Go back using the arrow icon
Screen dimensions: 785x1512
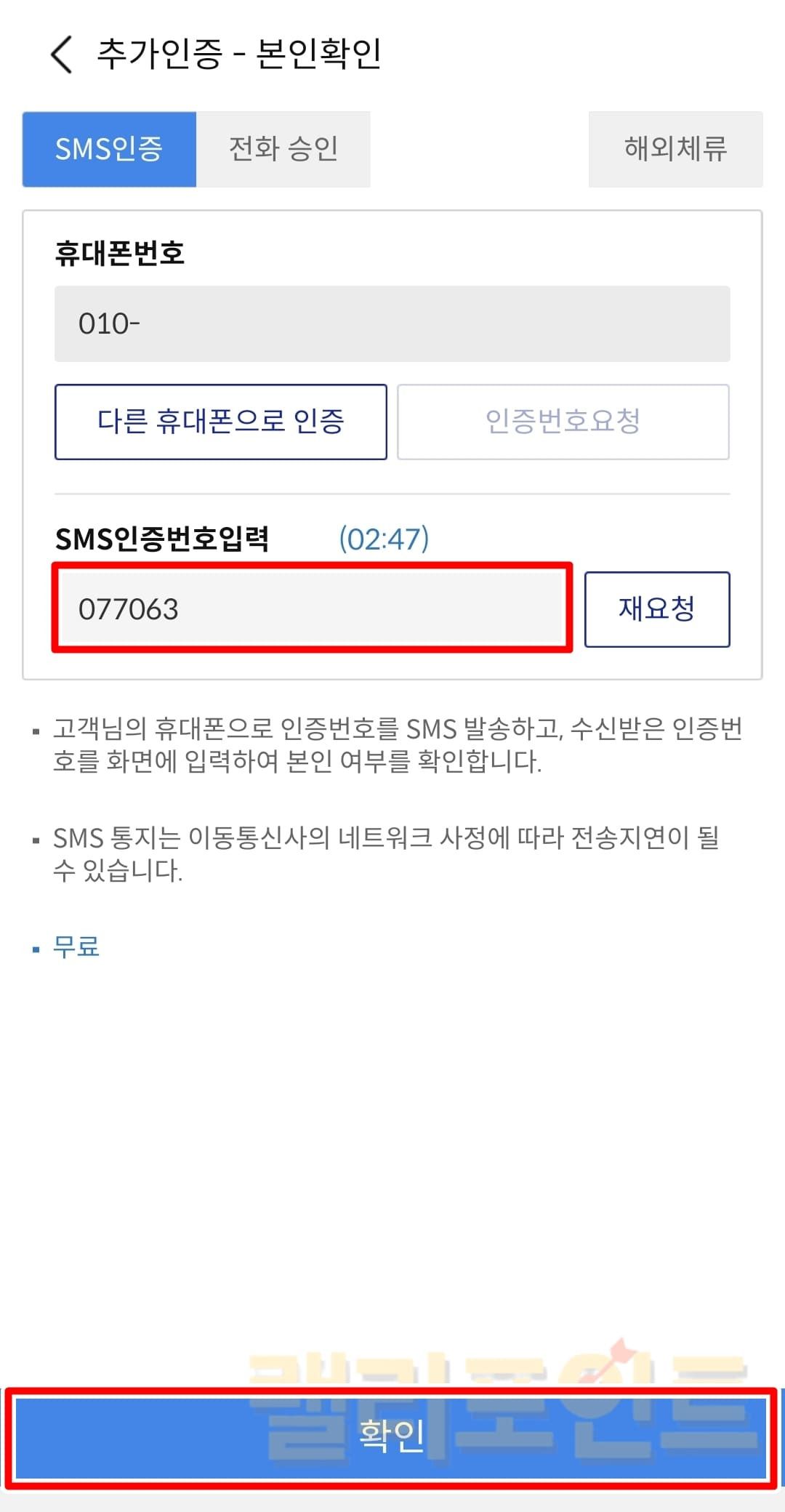pyautogui.click(x=62, y=55)
